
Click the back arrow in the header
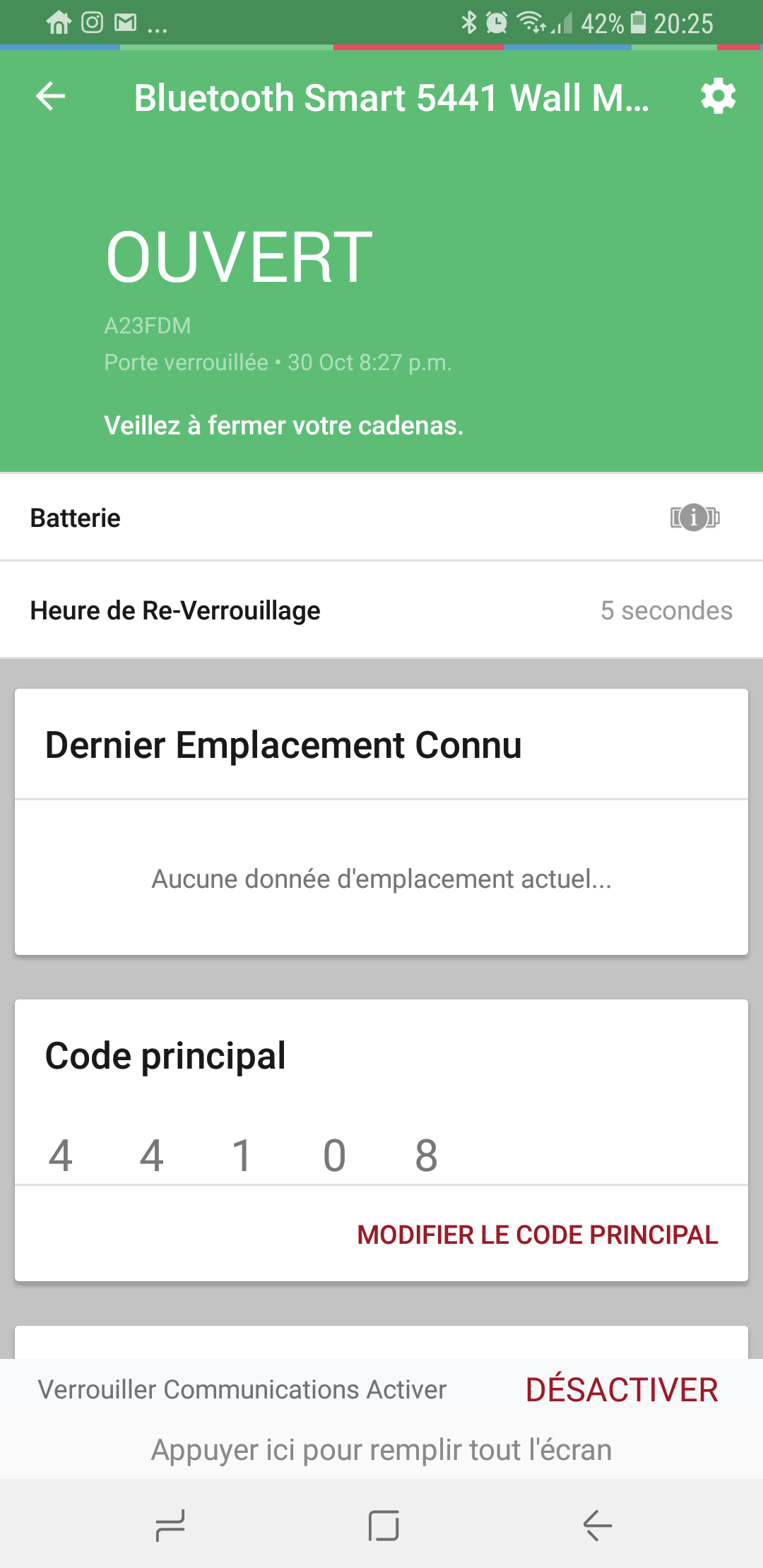click(x=48, y=97)
